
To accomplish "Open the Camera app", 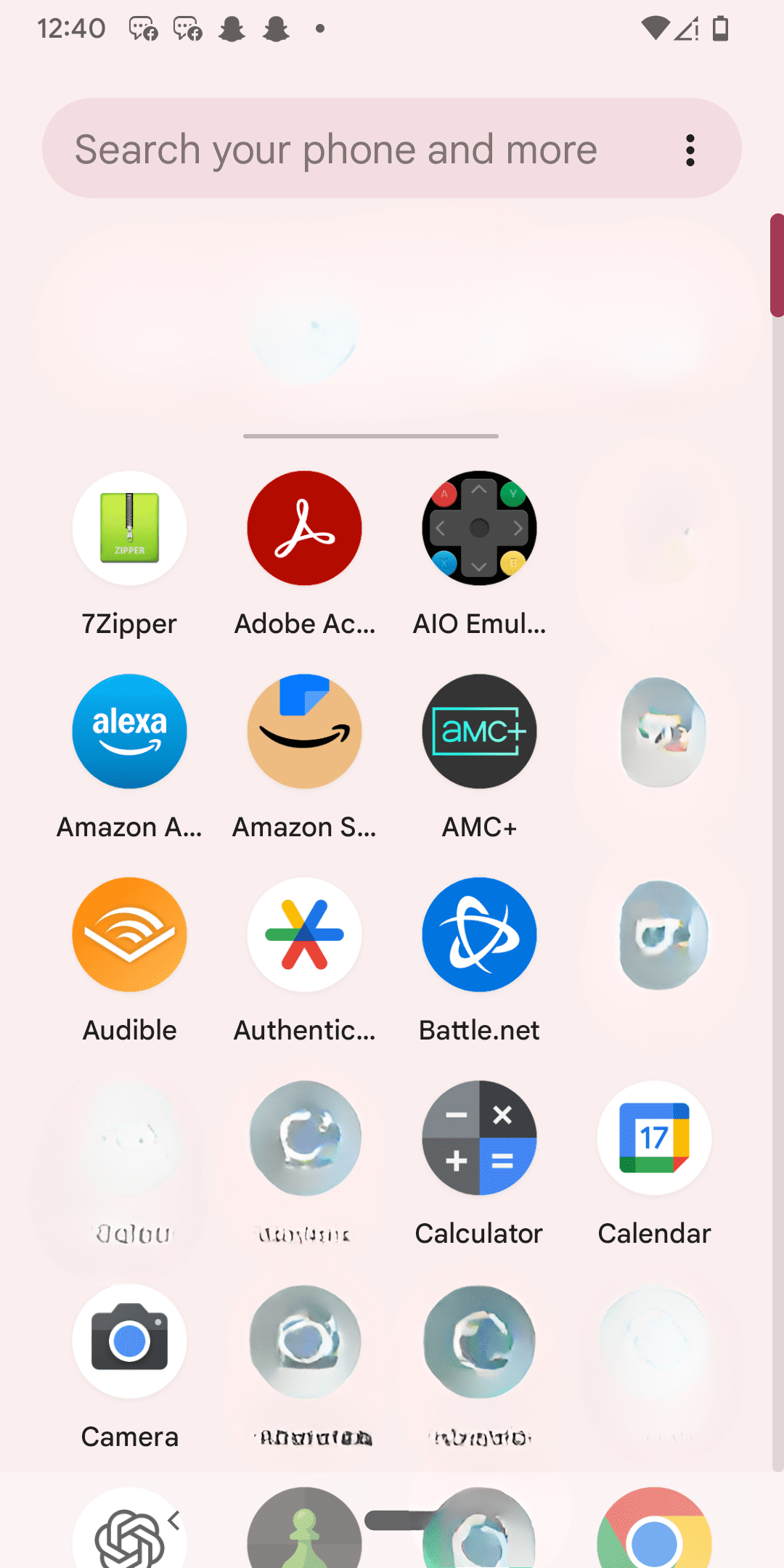I will (129, 1341).
